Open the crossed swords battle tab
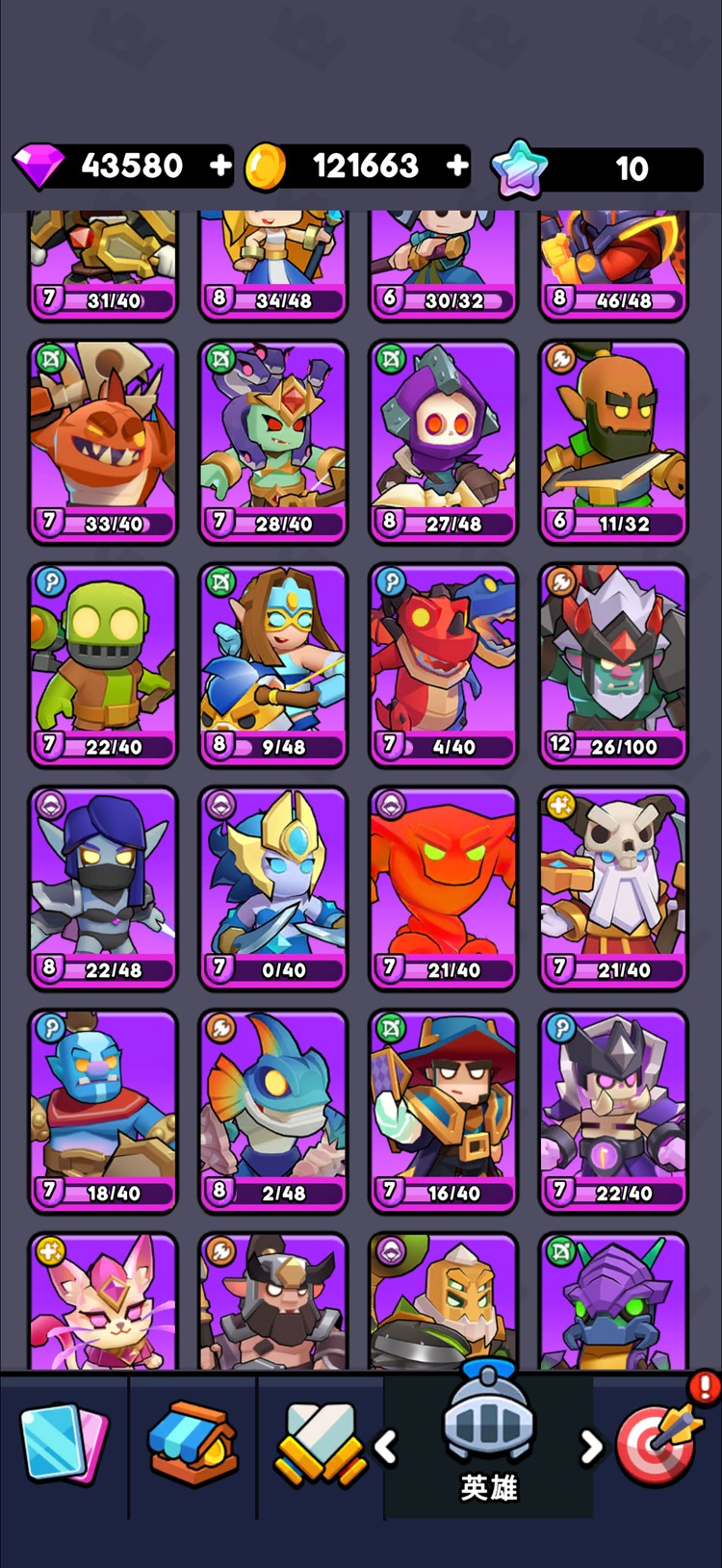The height and width of the screenshot is (1568, 722). point(320,1444)
